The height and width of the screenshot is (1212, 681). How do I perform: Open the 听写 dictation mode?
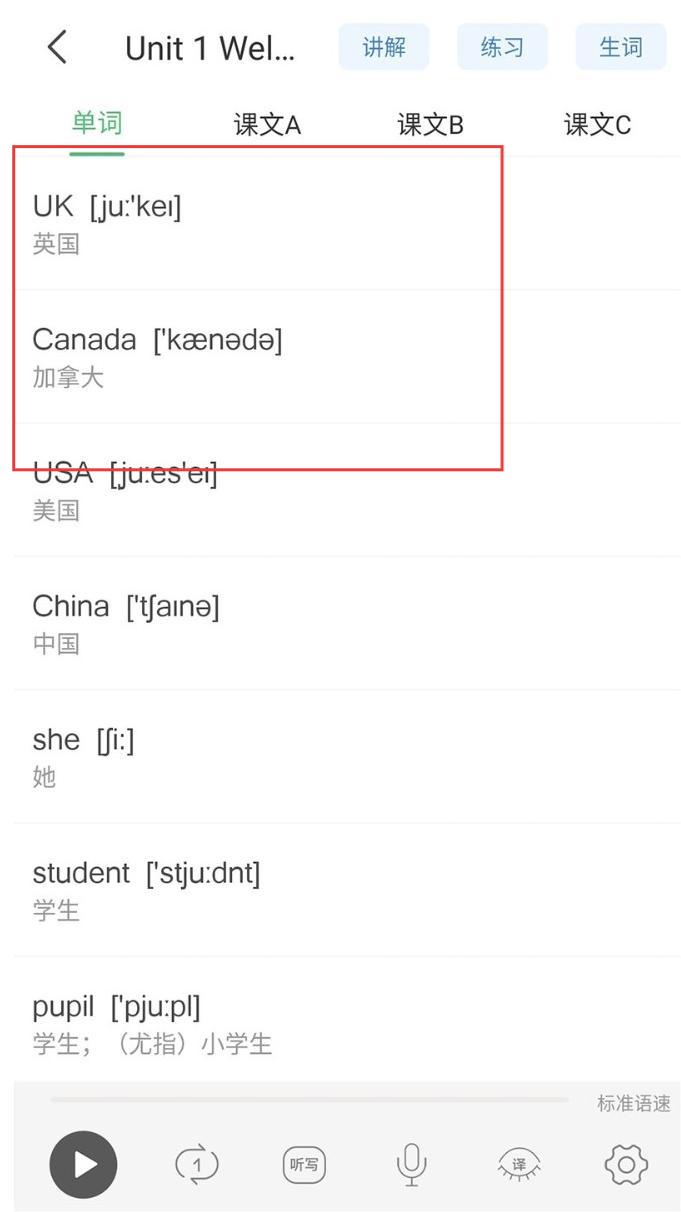tap(304, 1165)
